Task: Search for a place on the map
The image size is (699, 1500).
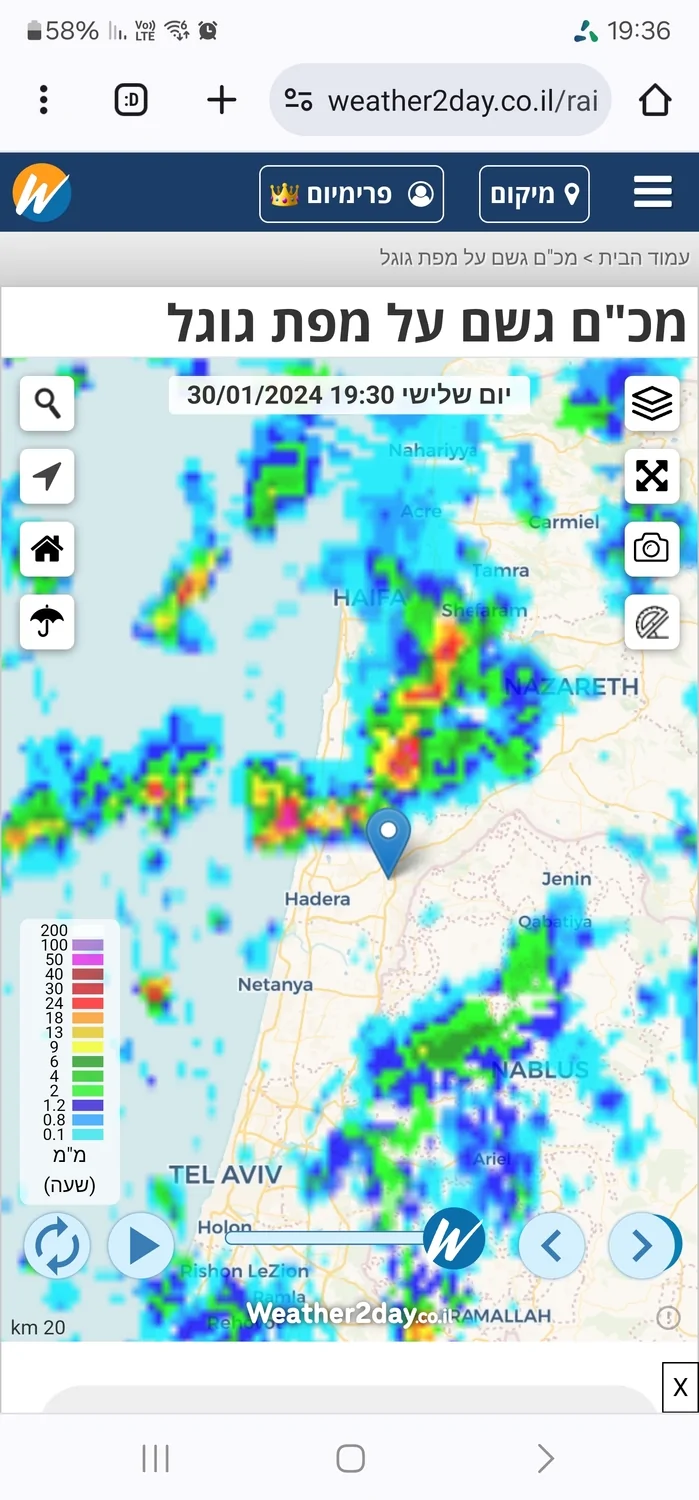Action: [47, 404]
